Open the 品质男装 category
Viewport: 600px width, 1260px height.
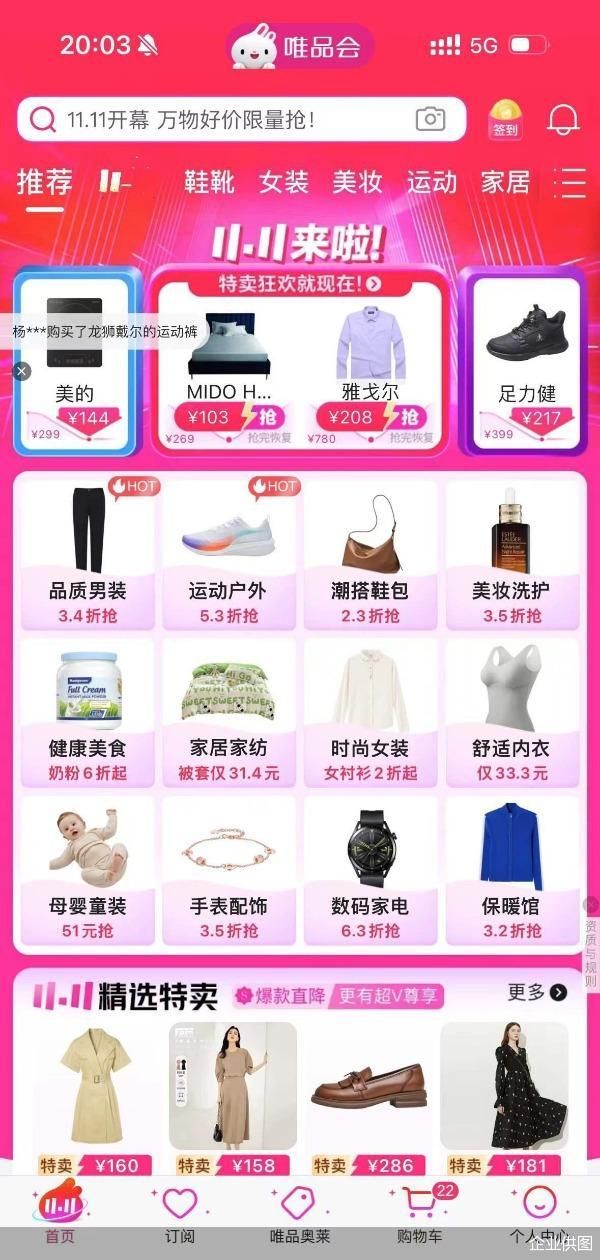(88, 555)
